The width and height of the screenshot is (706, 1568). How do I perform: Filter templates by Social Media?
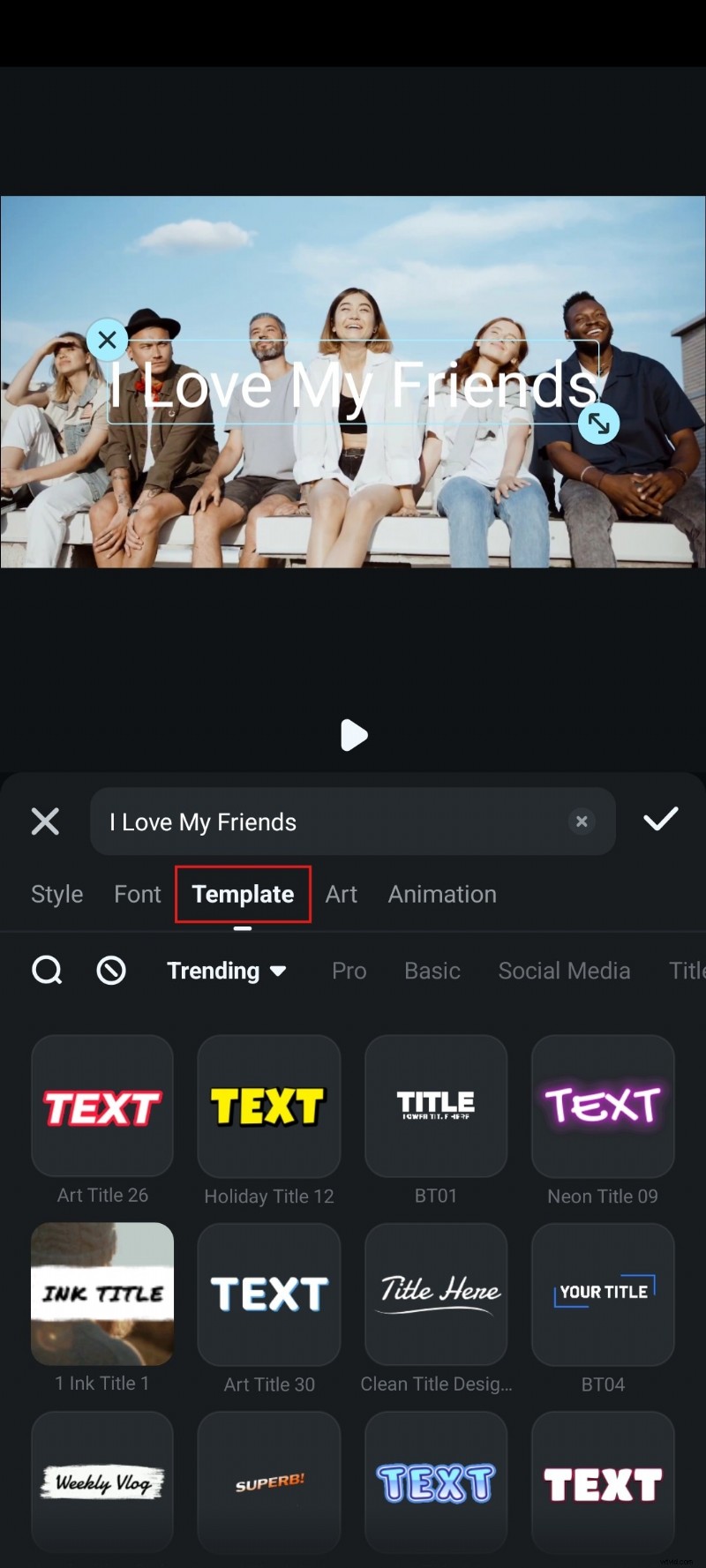[x=564, y=971]
